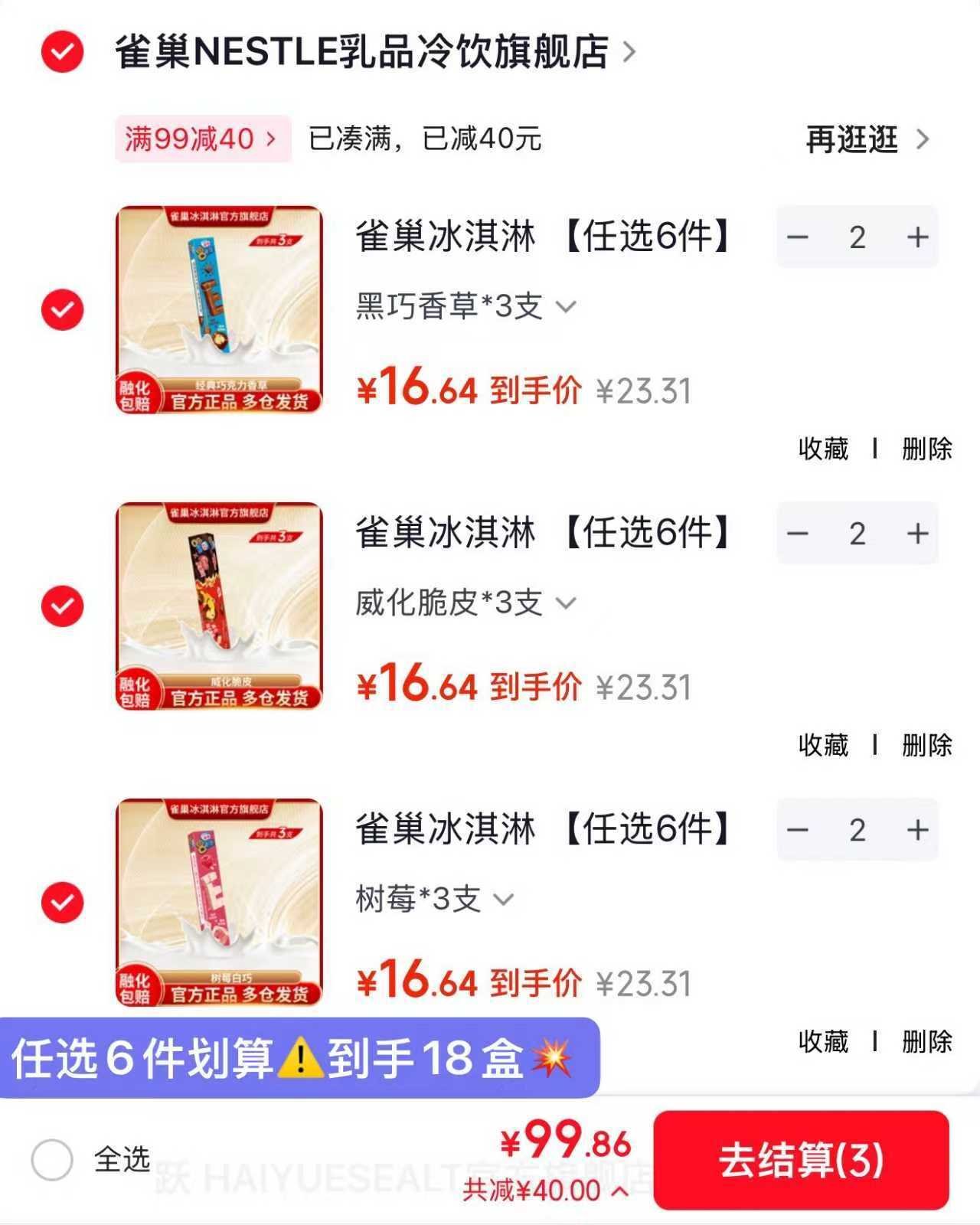Change the 威化脆皮*3支 flavor option
Image resolution: width=980 pixels, height=1225 pixels.
[465, 603]
